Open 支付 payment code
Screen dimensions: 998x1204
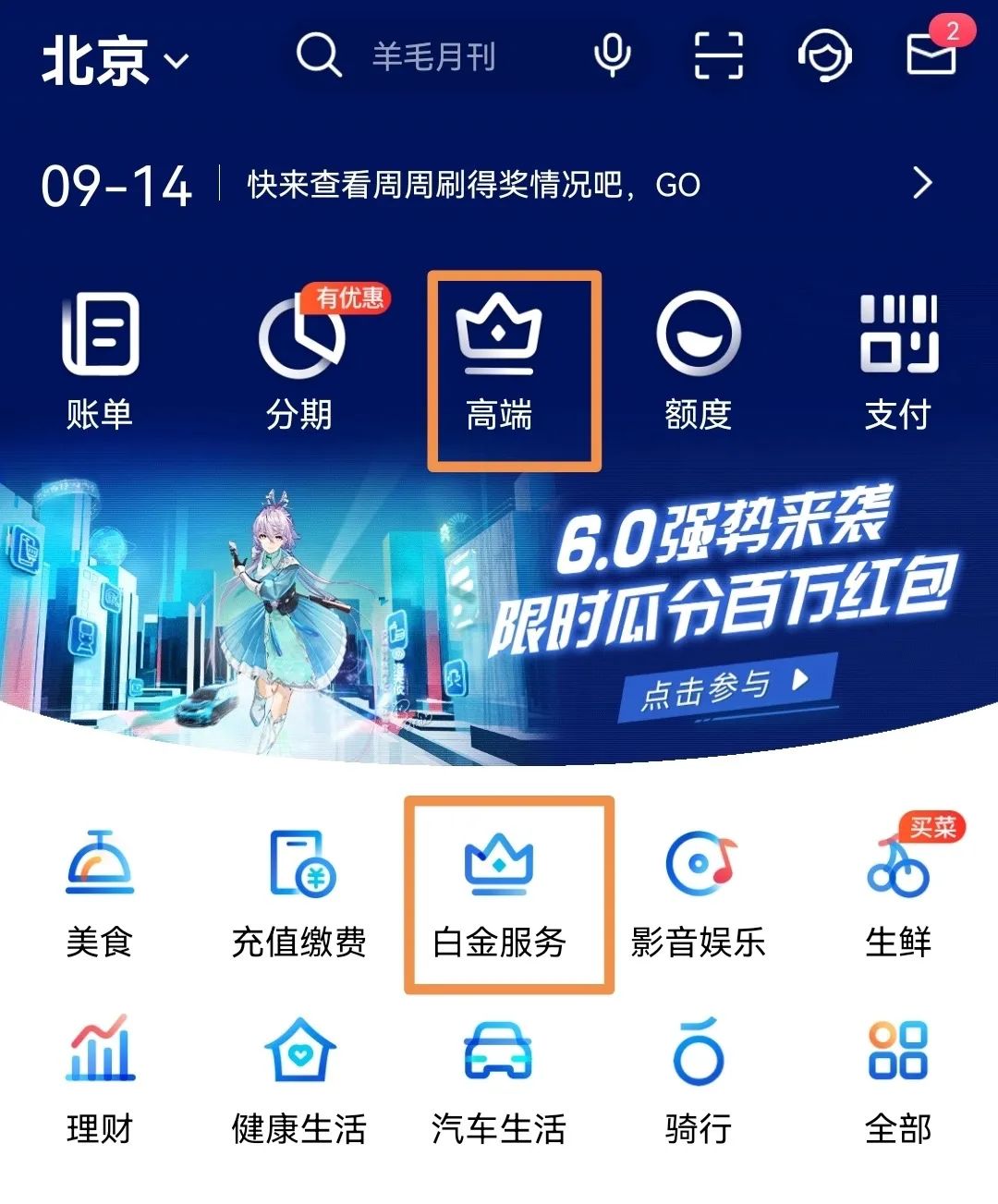pyautogui.click(x=898, y=362)
